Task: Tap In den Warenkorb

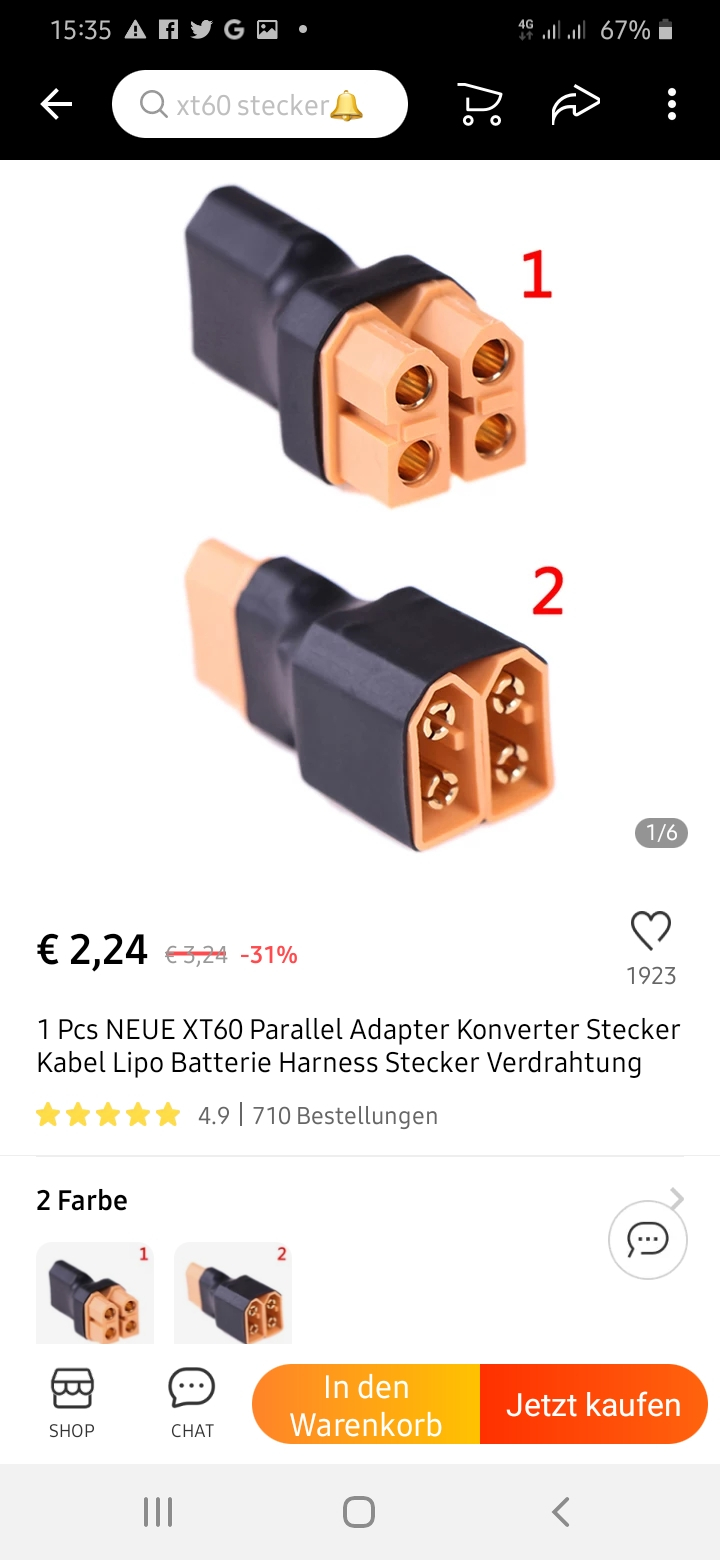Action: [366, 1404]
